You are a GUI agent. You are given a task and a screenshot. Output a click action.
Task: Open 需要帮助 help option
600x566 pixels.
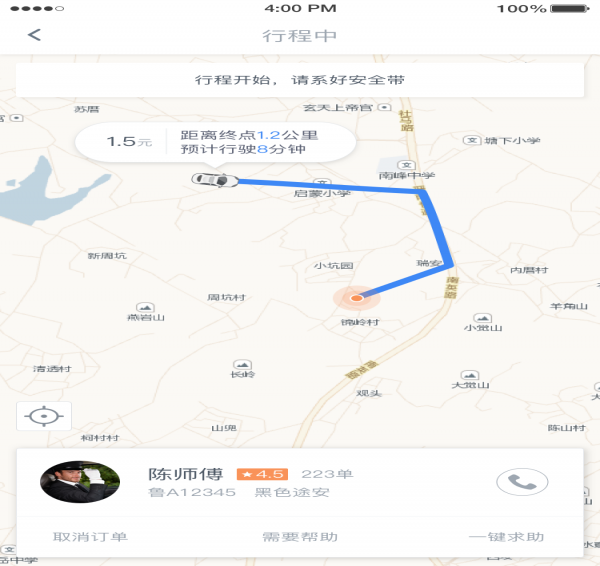(300, 537)
